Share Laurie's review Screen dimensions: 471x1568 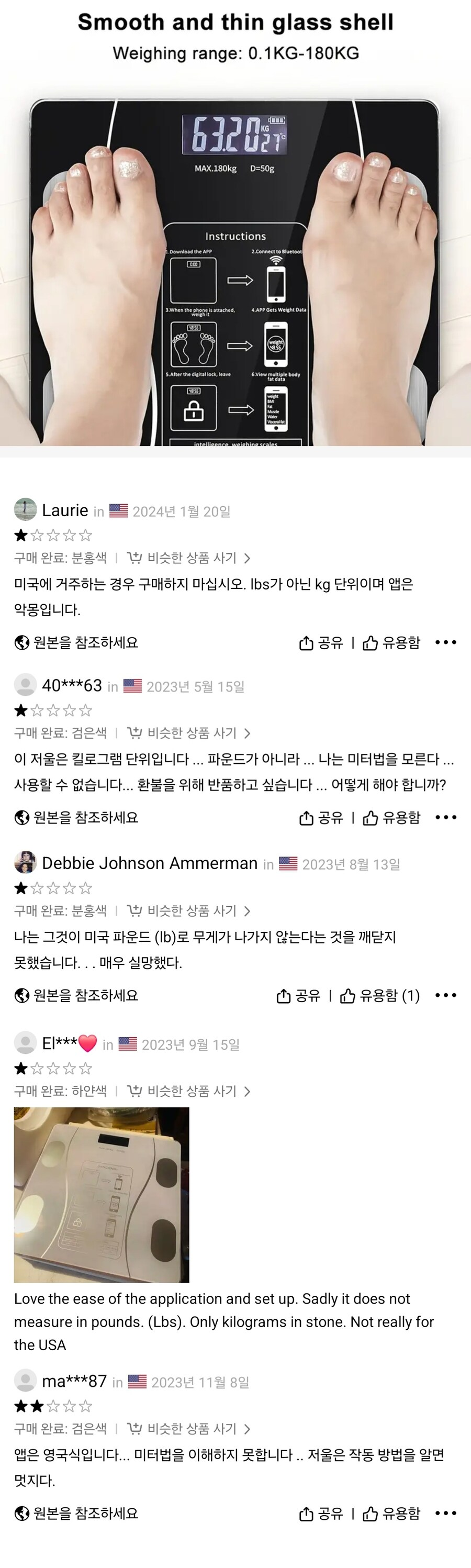(x=321, y=643)
